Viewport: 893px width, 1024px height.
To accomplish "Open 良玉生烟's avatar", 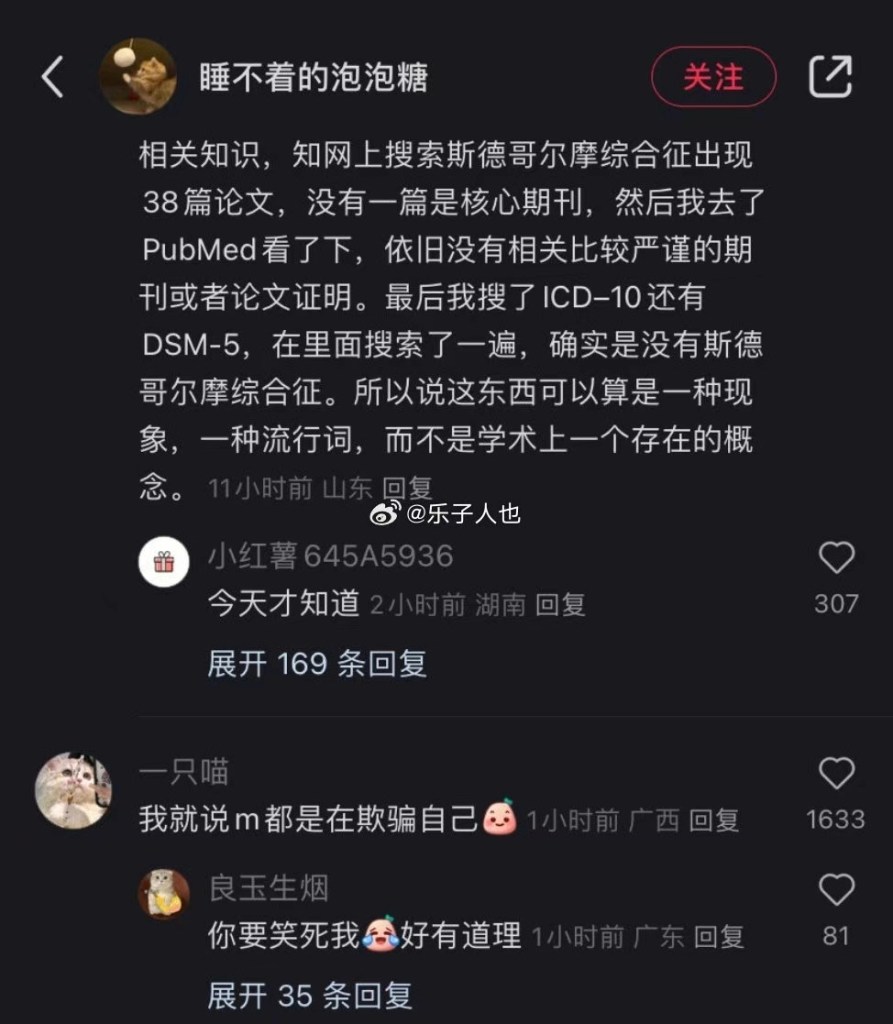I will pos(164,893).
